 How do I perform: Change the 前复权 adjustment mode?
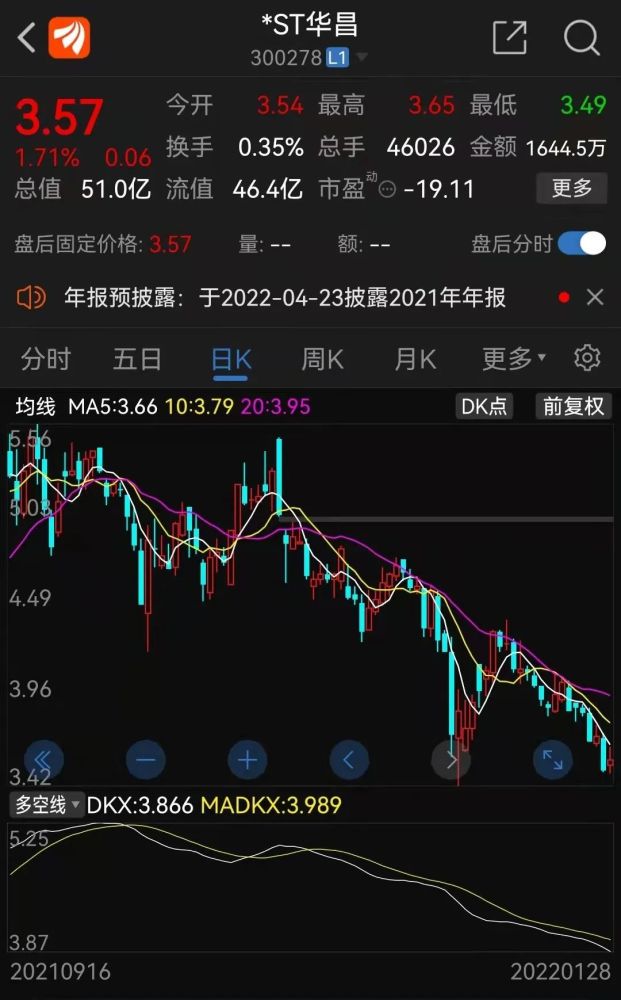point(573,406)
